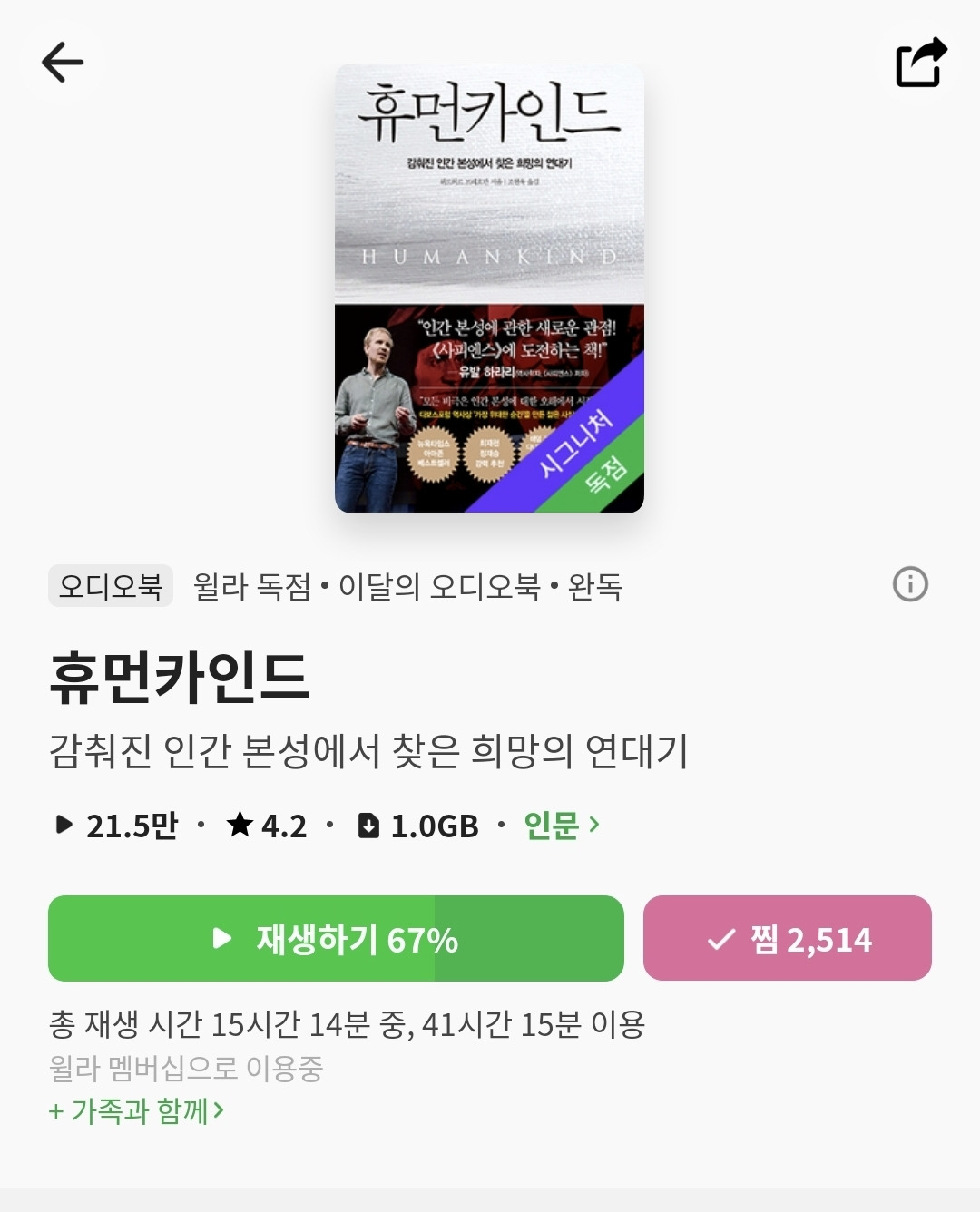Open 가족과 함께 using its arrow
980x1212 pixels.
218,1109
